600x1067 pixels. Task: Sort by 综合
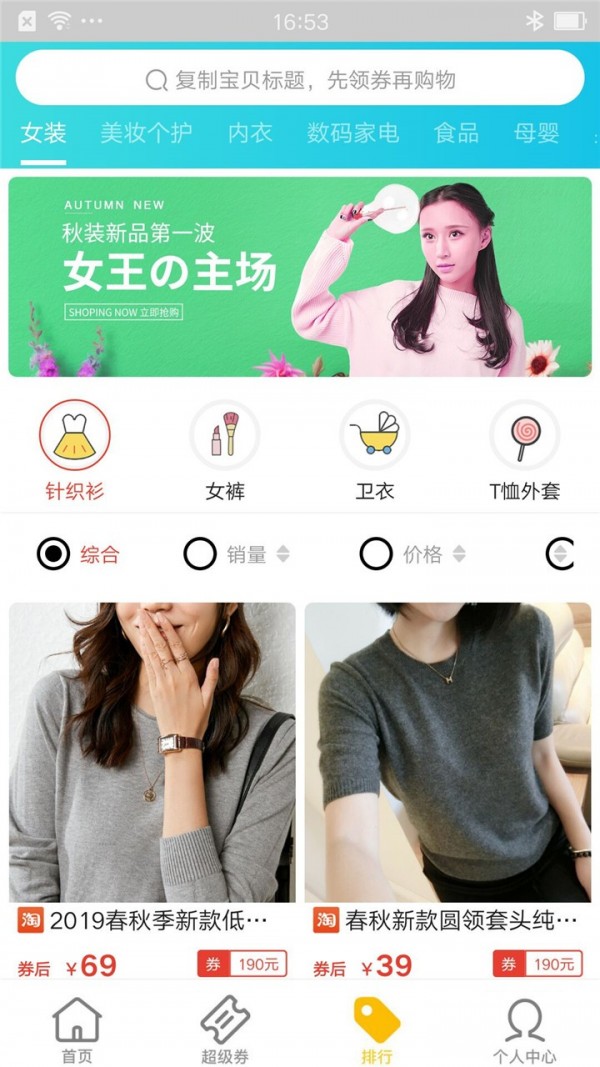[x=78, y=554]
